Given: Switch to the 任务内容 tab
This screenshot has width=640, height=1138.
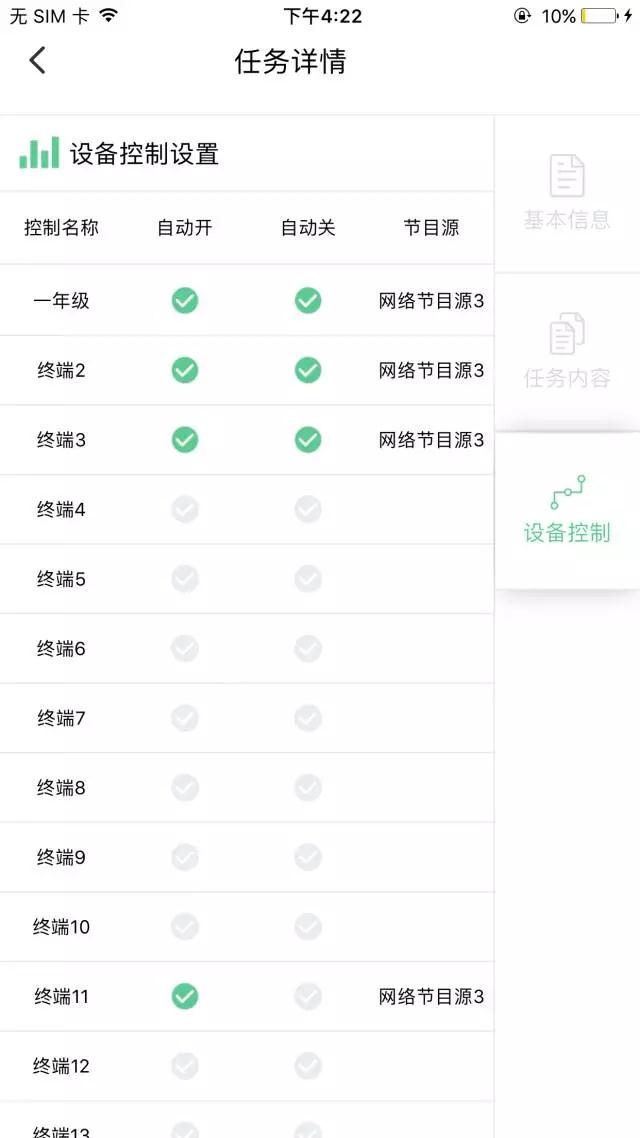Looking at the screenshot, I should 567,352.
